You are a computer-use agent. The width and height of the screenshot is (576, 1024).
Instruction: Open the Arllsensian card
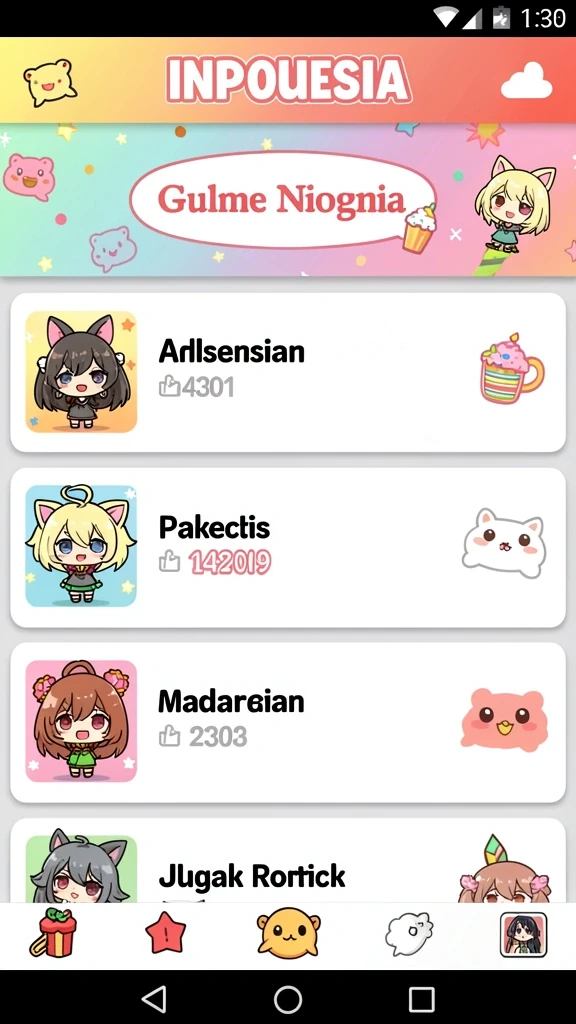pos(288,372)
